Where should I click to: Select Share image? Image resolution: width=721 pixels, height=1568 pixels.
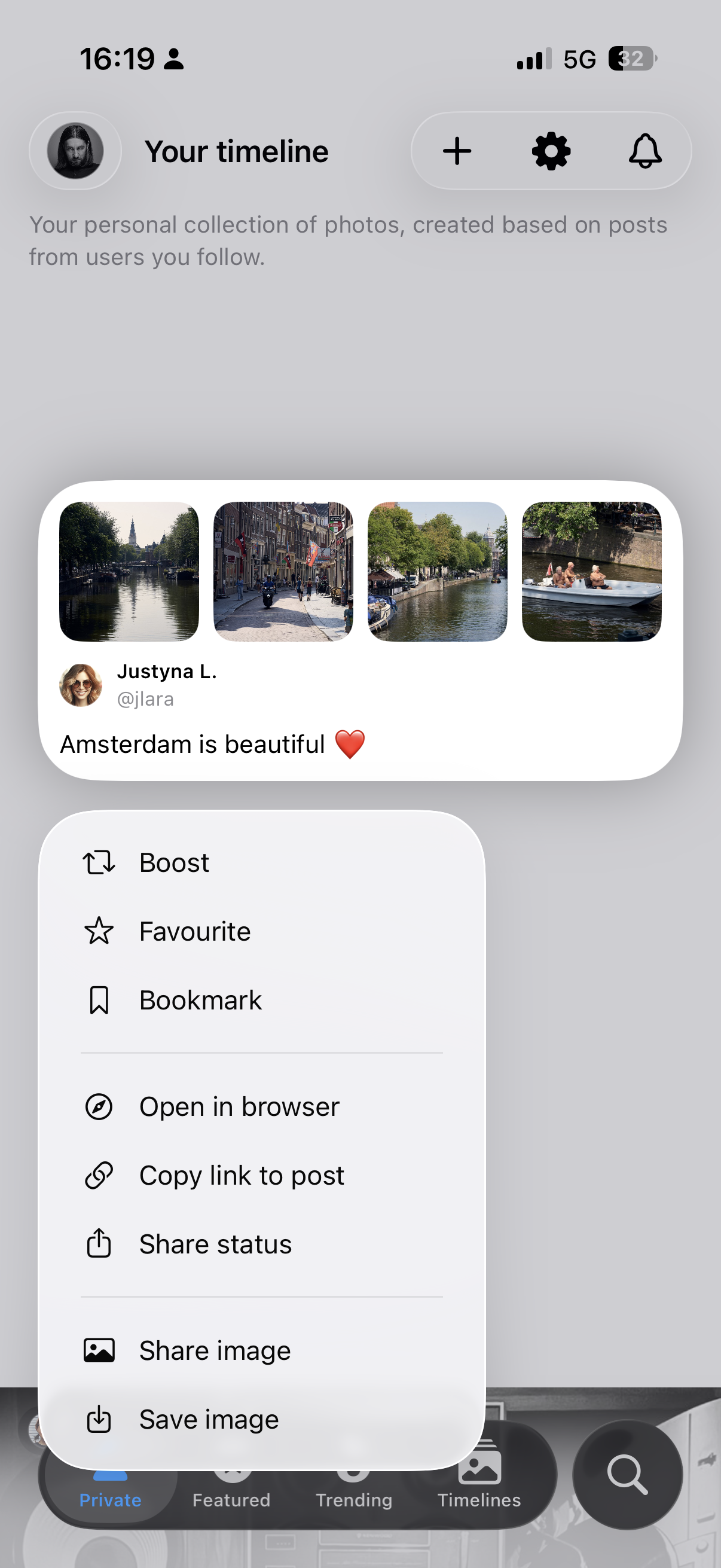pos(214,1351)
